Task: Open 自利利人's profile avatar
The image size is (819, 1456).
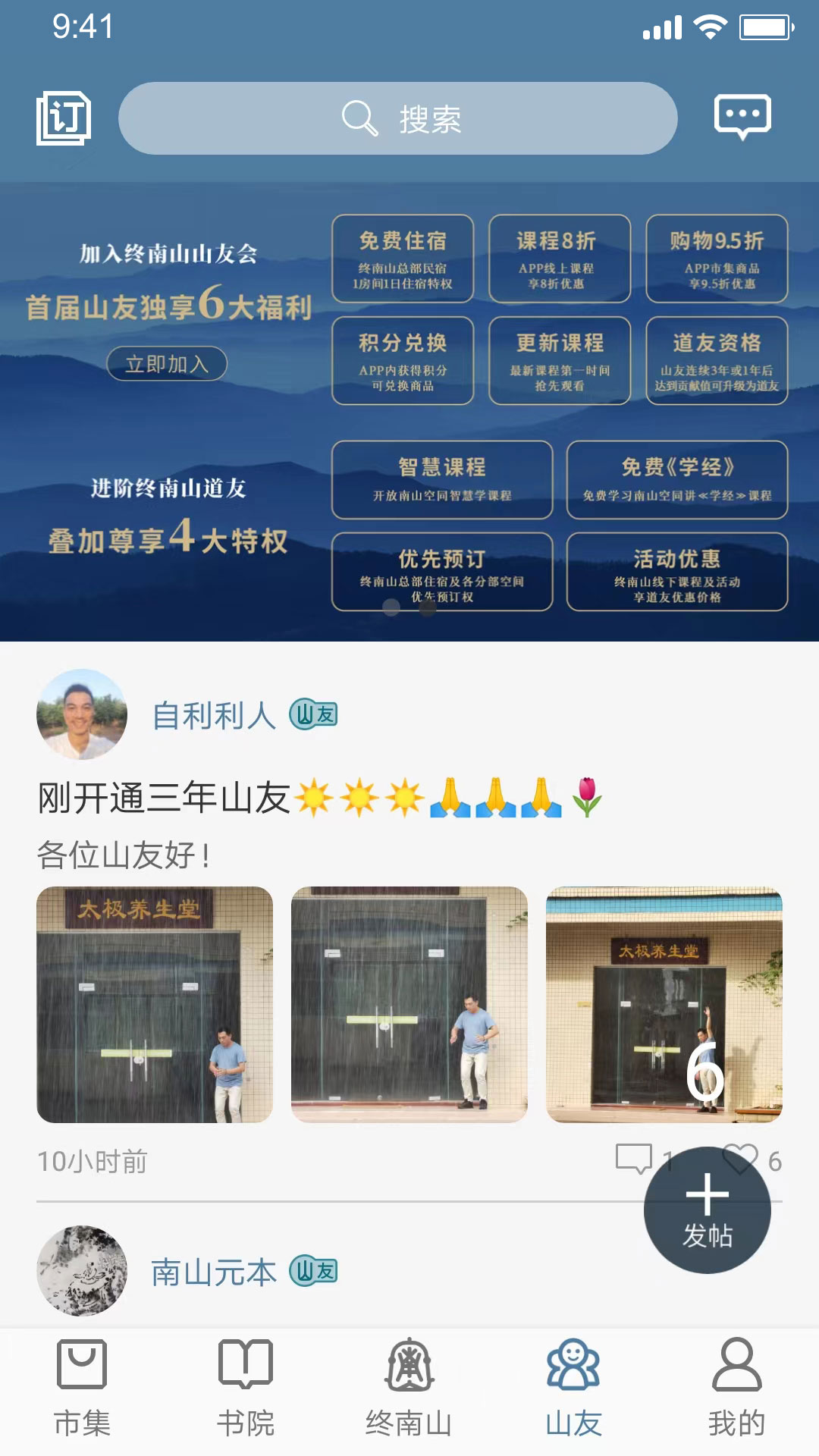Action: pyautogui.click(x=82, y=714)
